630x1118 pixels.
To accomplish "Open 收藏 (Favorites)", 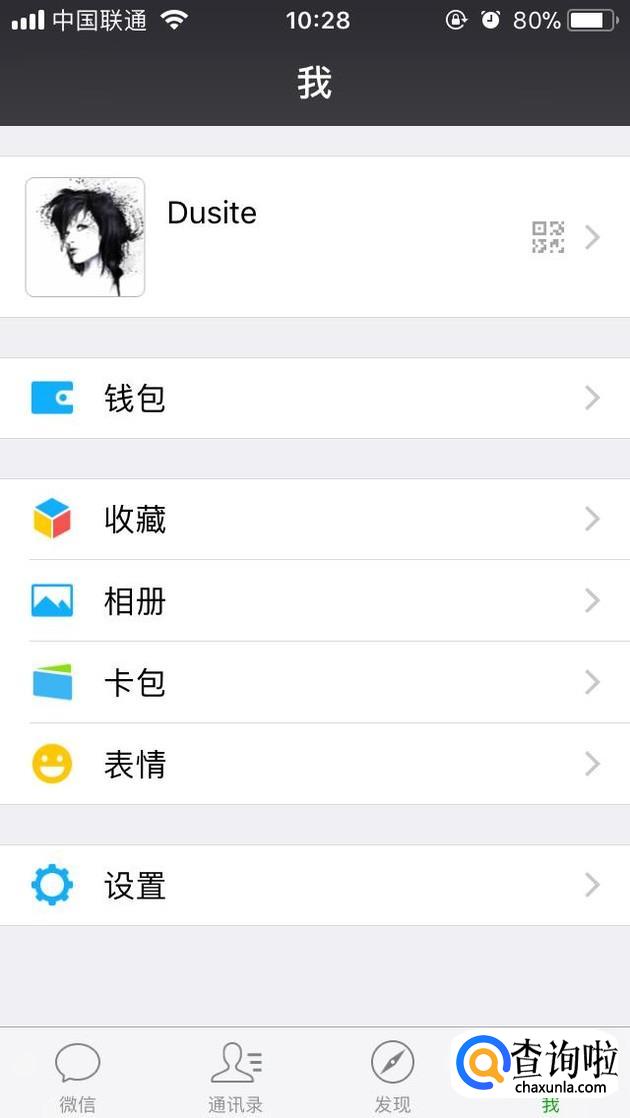I will (315, 519).
